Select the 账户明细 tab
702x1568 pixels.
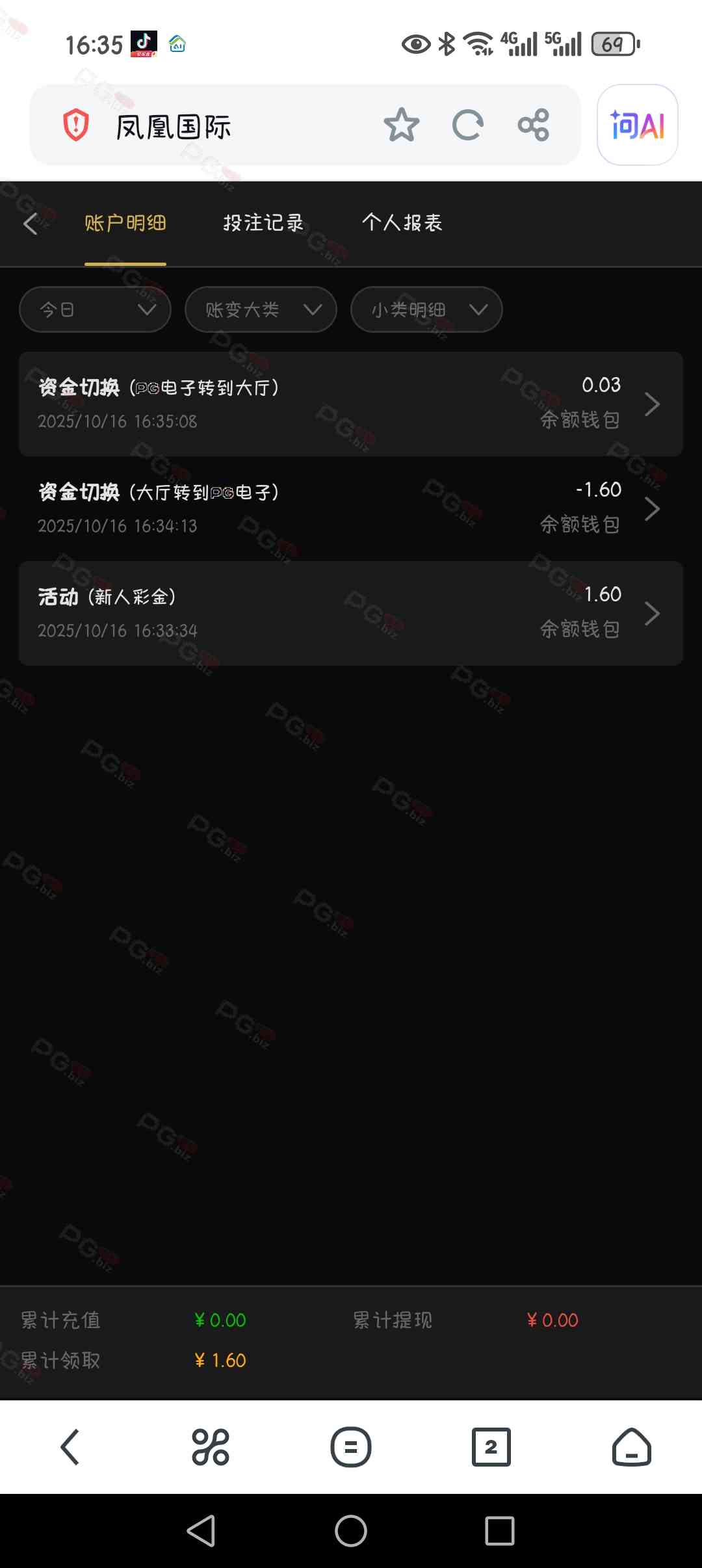[x=125, y=223]
